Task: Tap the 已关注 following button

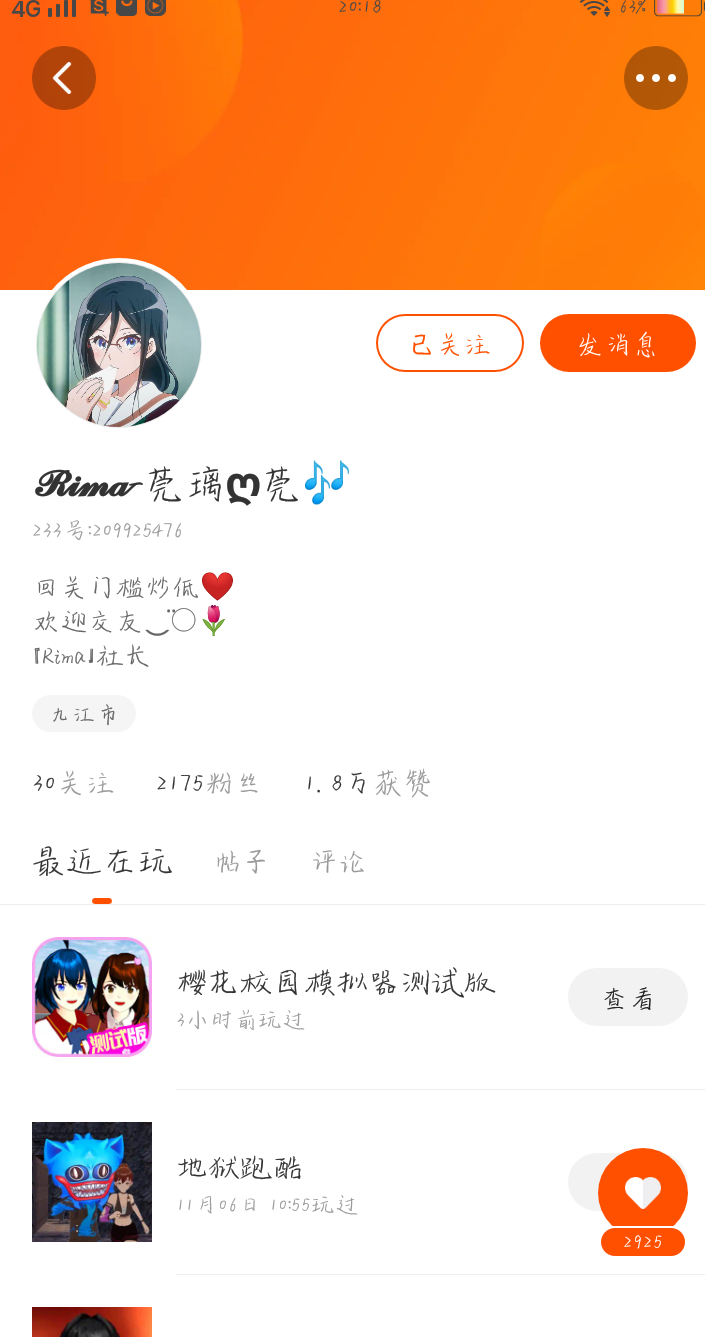Action: pos(450,343)
